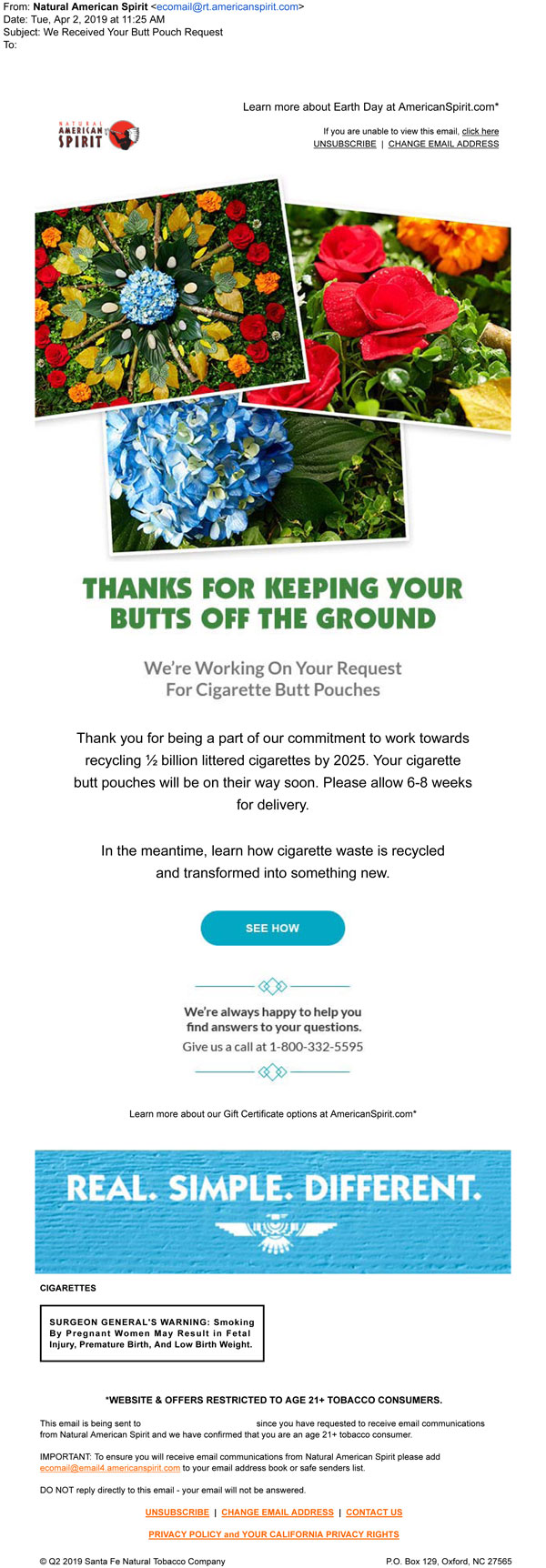
Task: Open Privacy Policy and California Privacy Rights
Action: [x=273, y=1534]
